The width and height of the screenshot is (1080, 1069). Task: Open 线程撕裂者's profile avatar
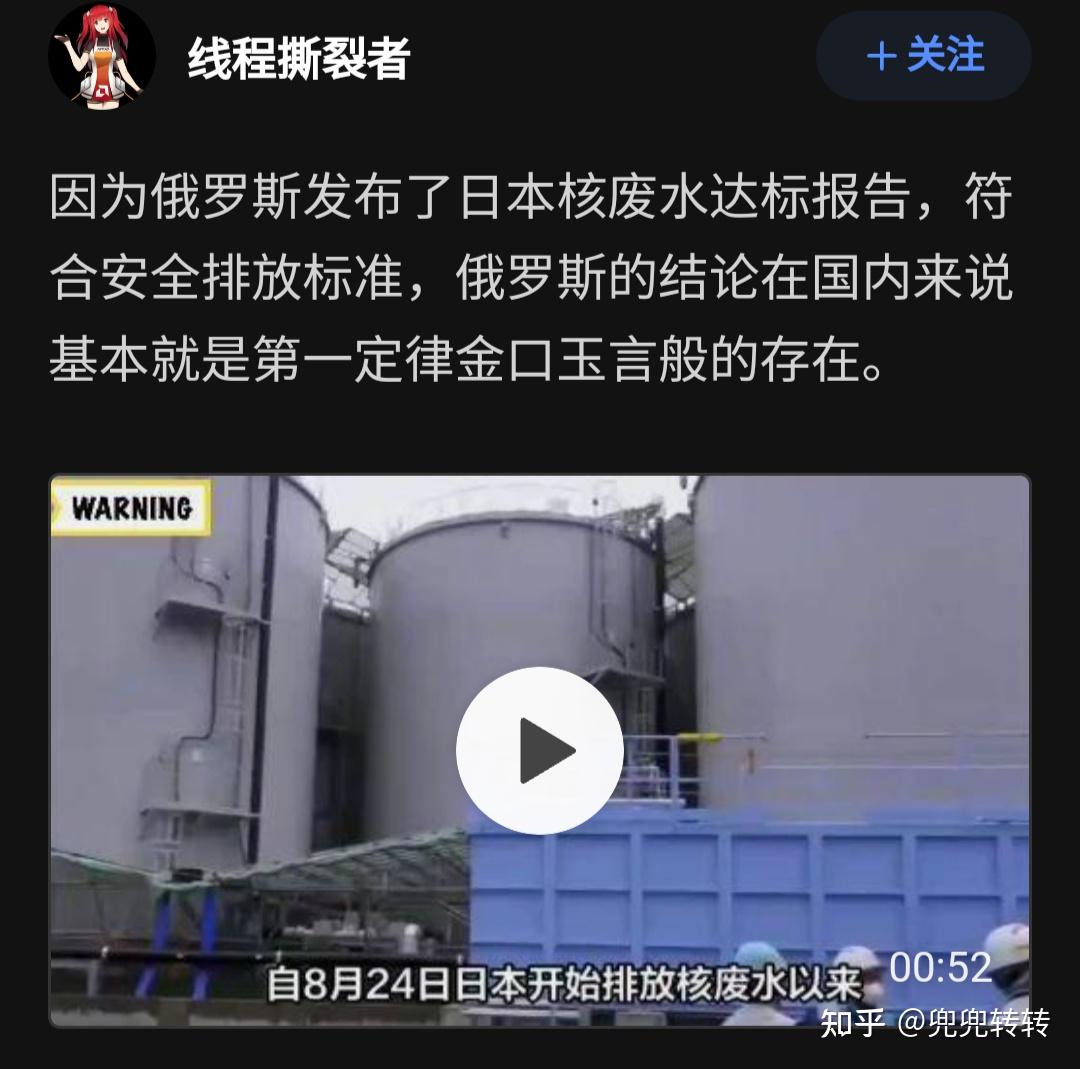[x=101, y=56]
